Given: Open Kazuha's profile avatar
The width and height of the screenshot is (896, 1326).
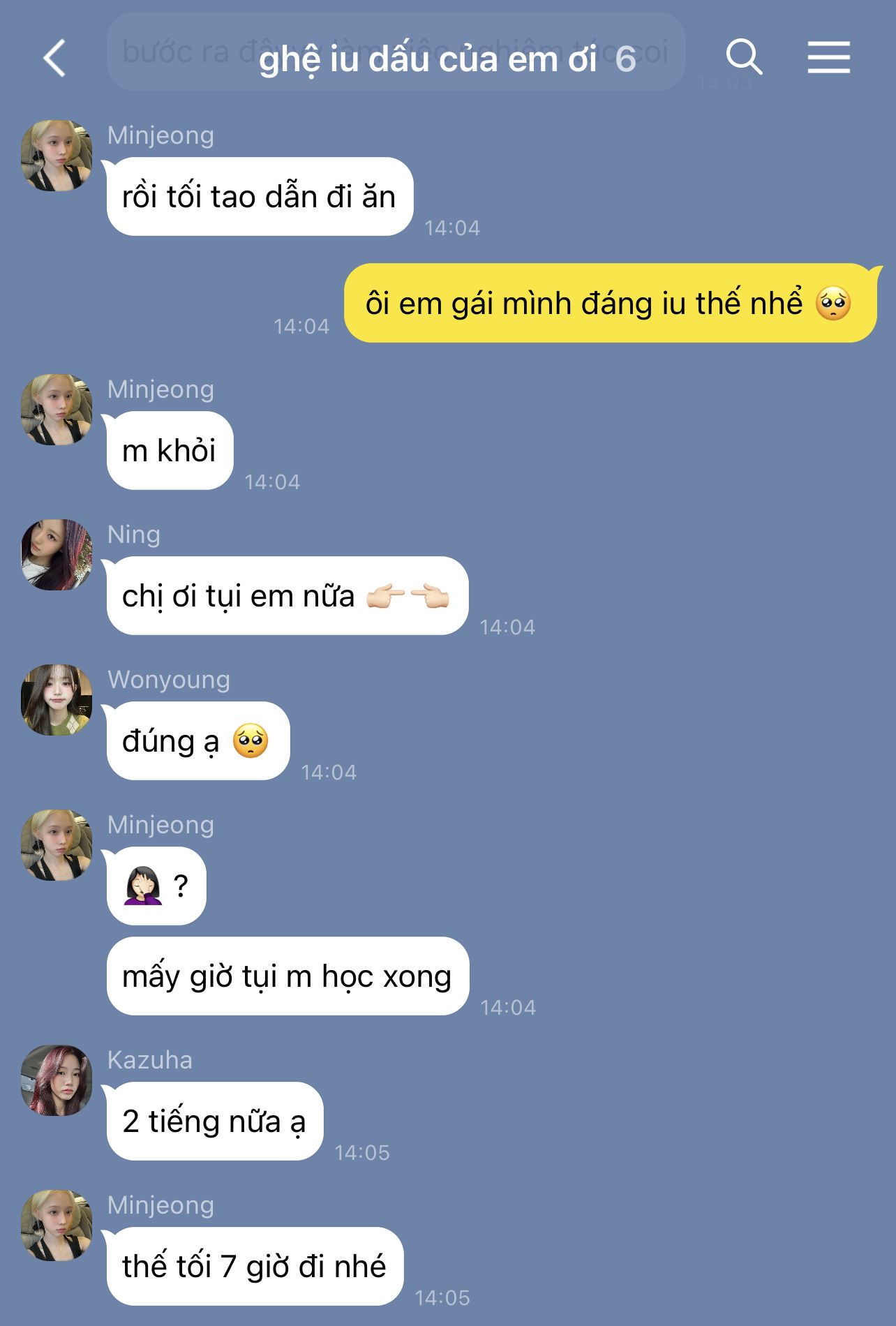Looking at the screenshot, I should tap(57, 1080).
